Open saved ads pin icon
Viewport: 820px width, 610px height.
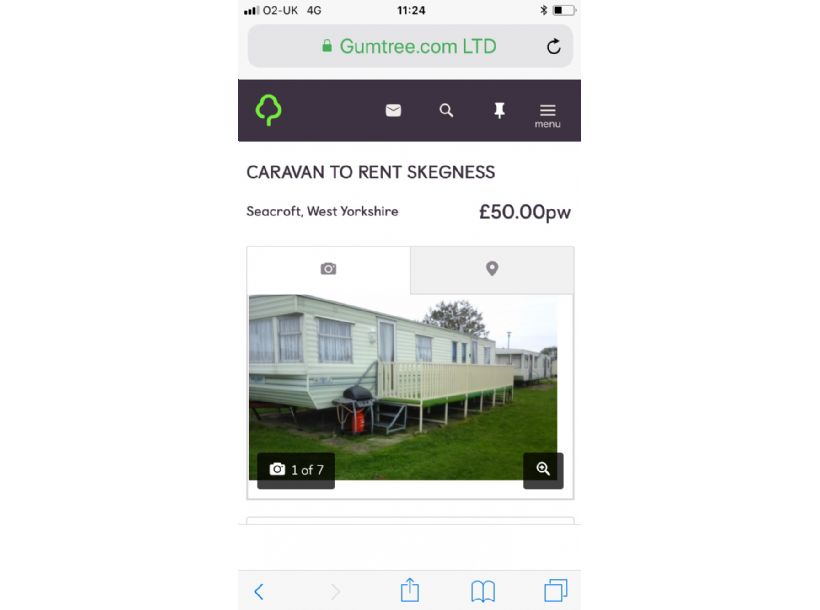tap(499, 110)
